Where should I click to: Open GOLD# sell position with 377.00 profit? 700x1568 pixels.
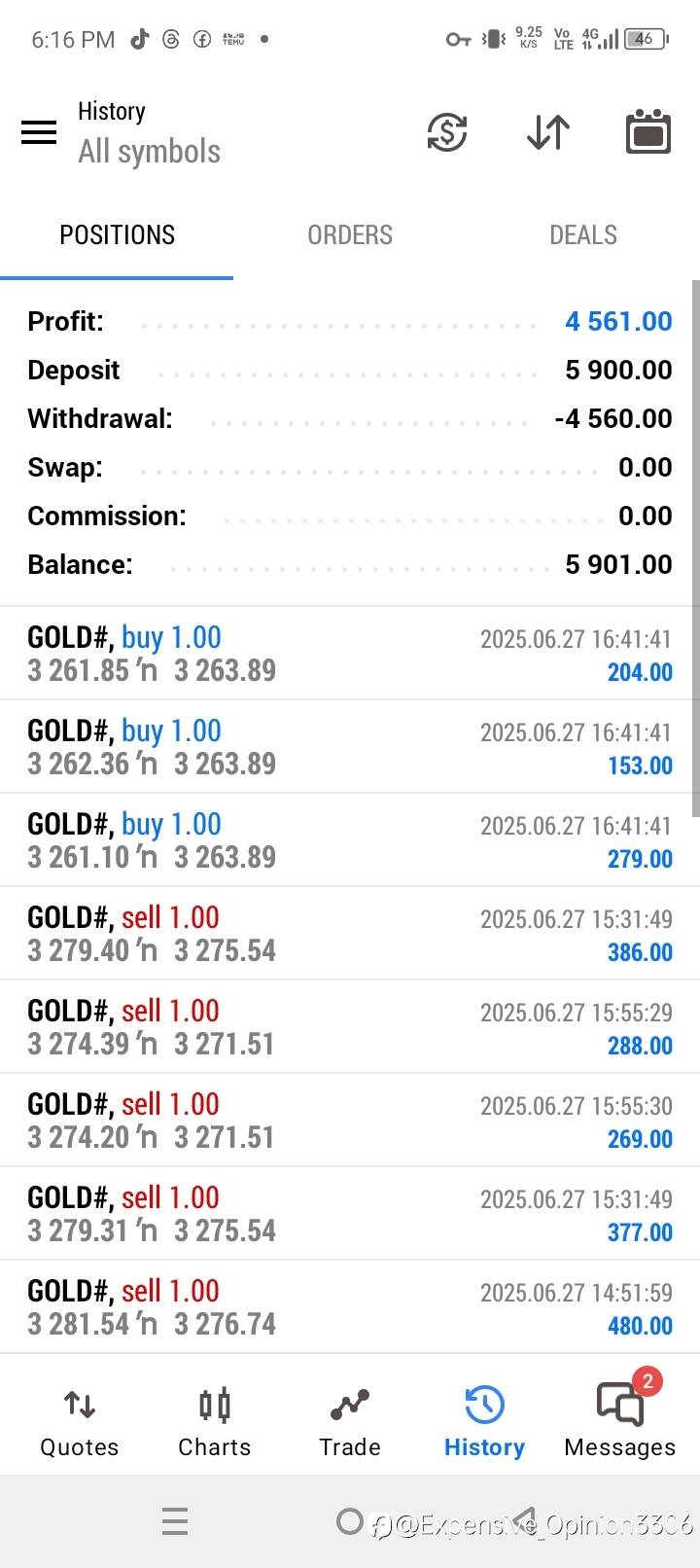point(350,1213)
